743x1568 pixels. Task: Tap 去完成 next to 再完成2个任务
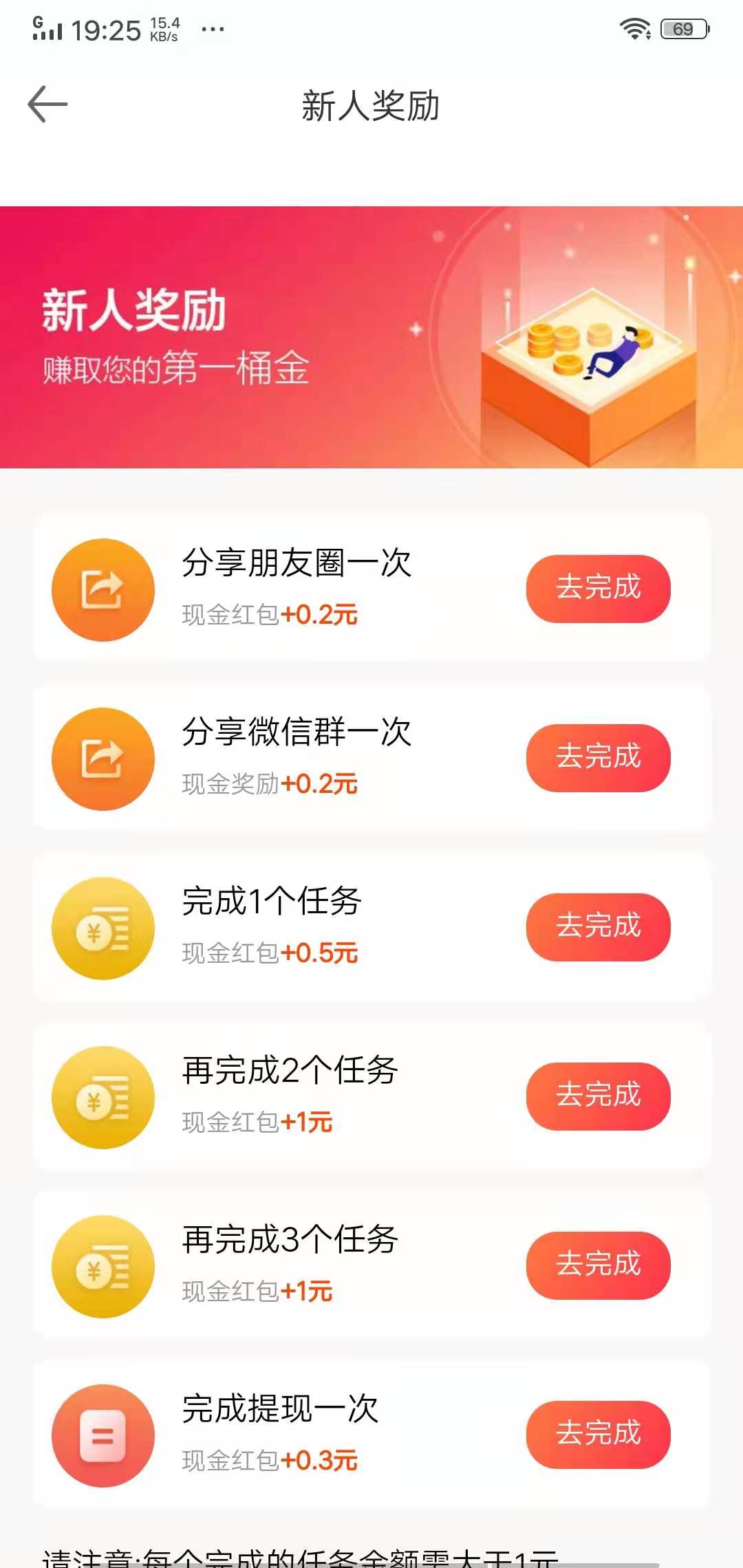point(598,1097)
